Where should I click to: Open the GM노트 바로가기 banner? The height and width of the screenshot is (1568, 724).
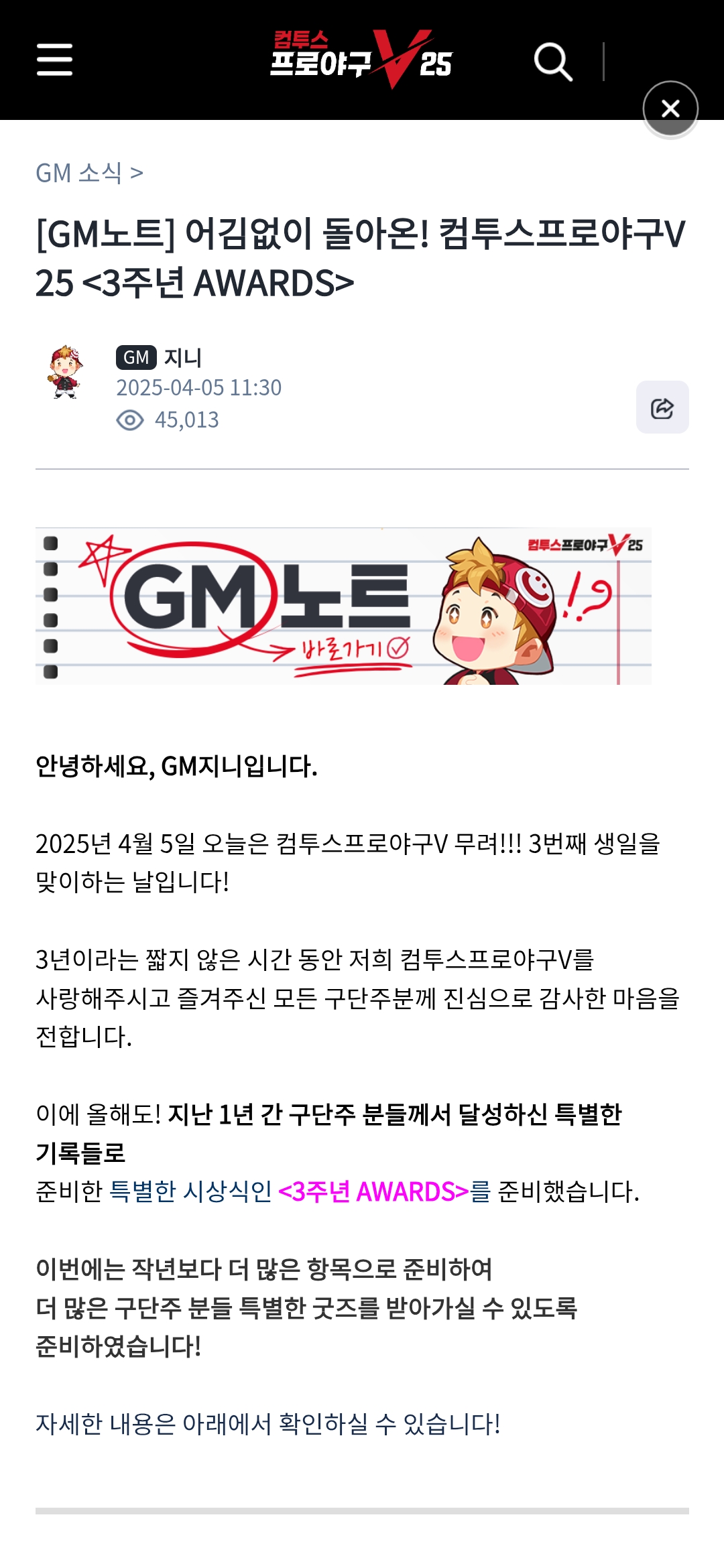tap(343, 606)
